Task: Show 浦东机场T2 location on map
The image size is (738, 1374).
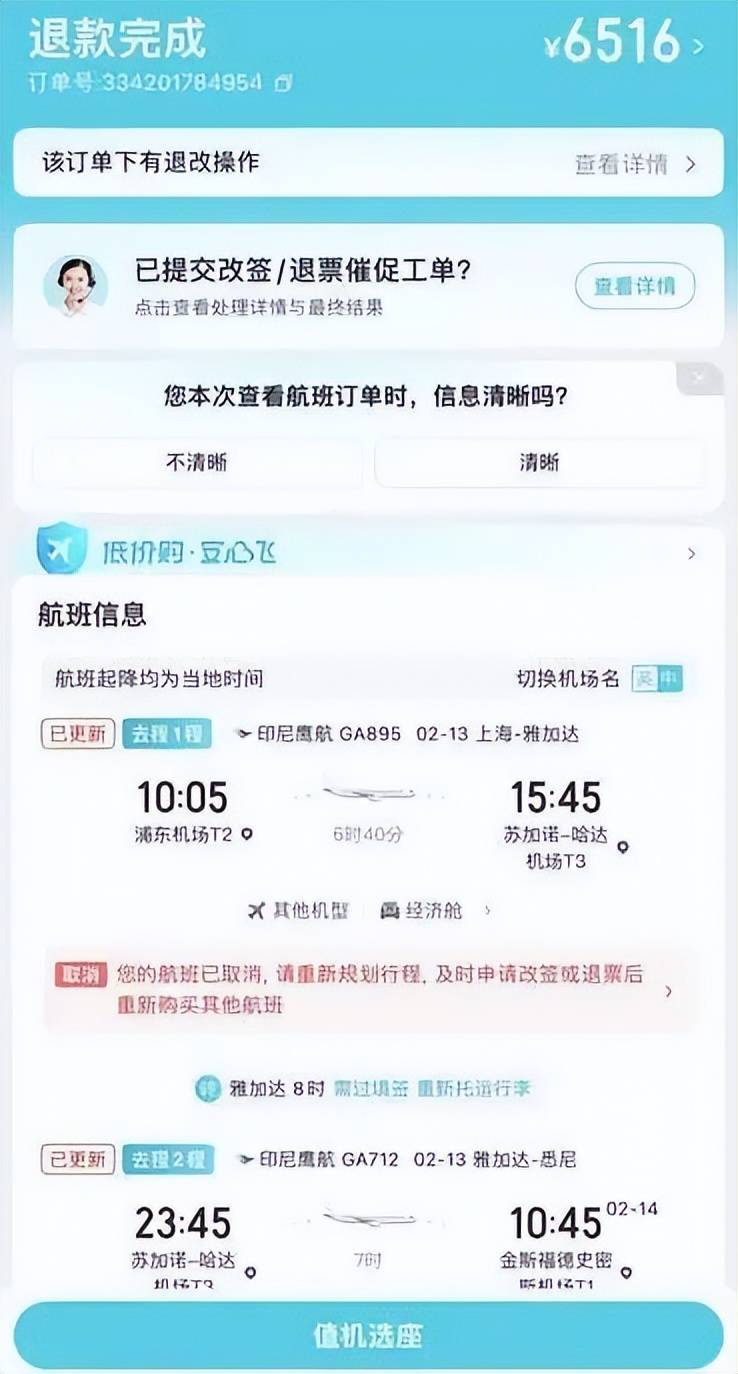Action: click(x=247, y=834)
